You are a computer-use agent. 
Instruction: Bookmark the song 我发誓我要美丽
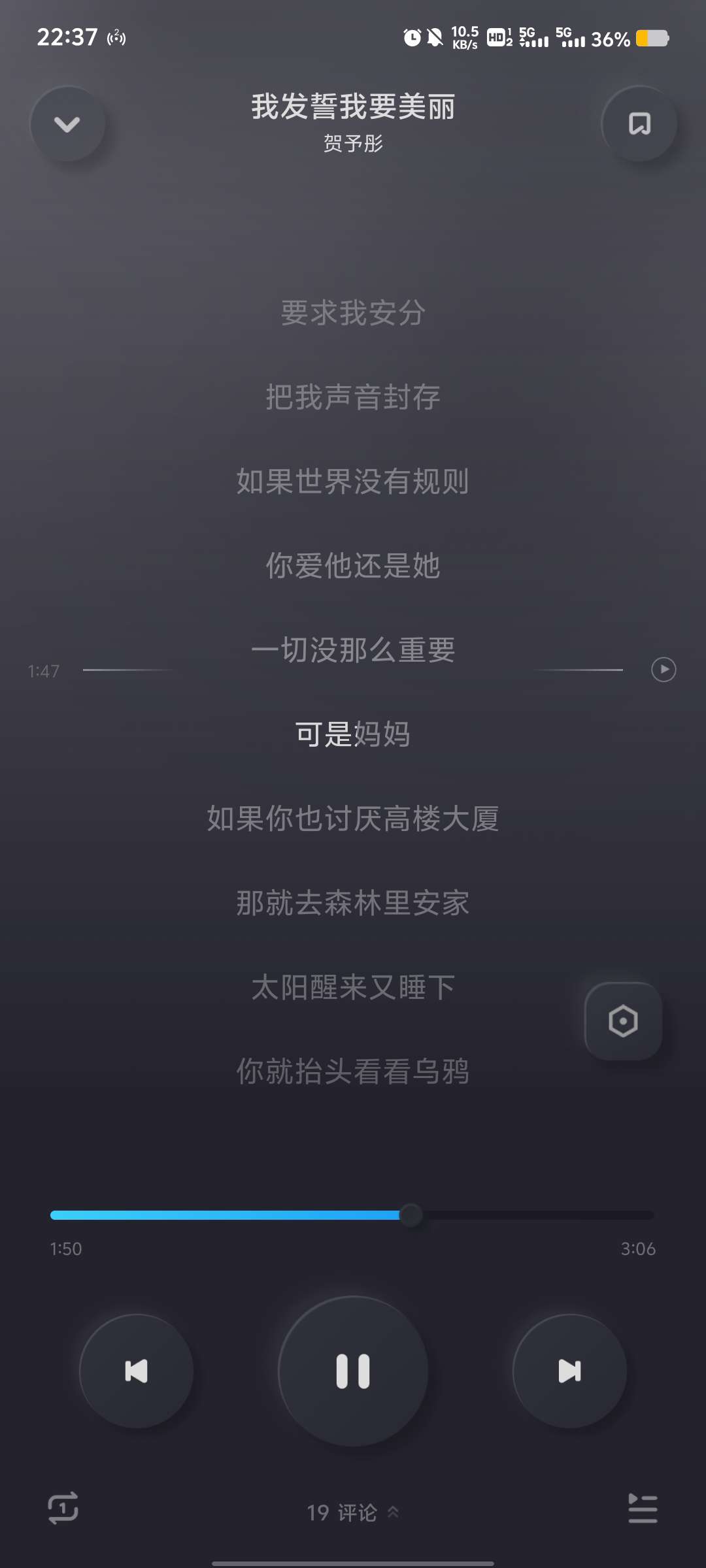639,124
